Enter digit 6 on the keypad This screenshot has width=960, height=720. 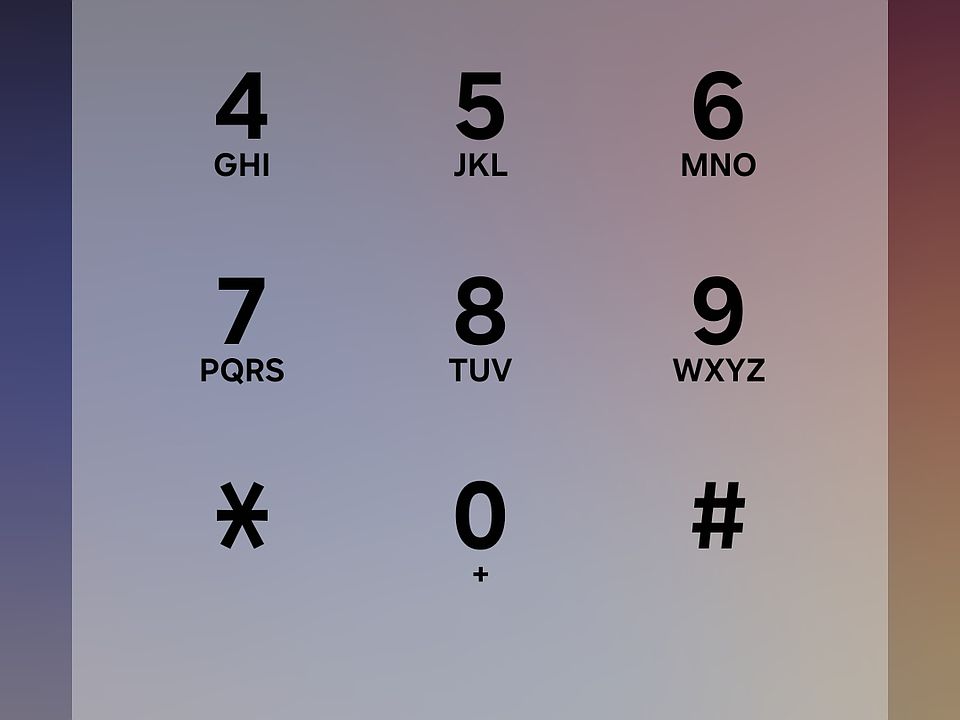pyautogui.click(x=718, y=125)
